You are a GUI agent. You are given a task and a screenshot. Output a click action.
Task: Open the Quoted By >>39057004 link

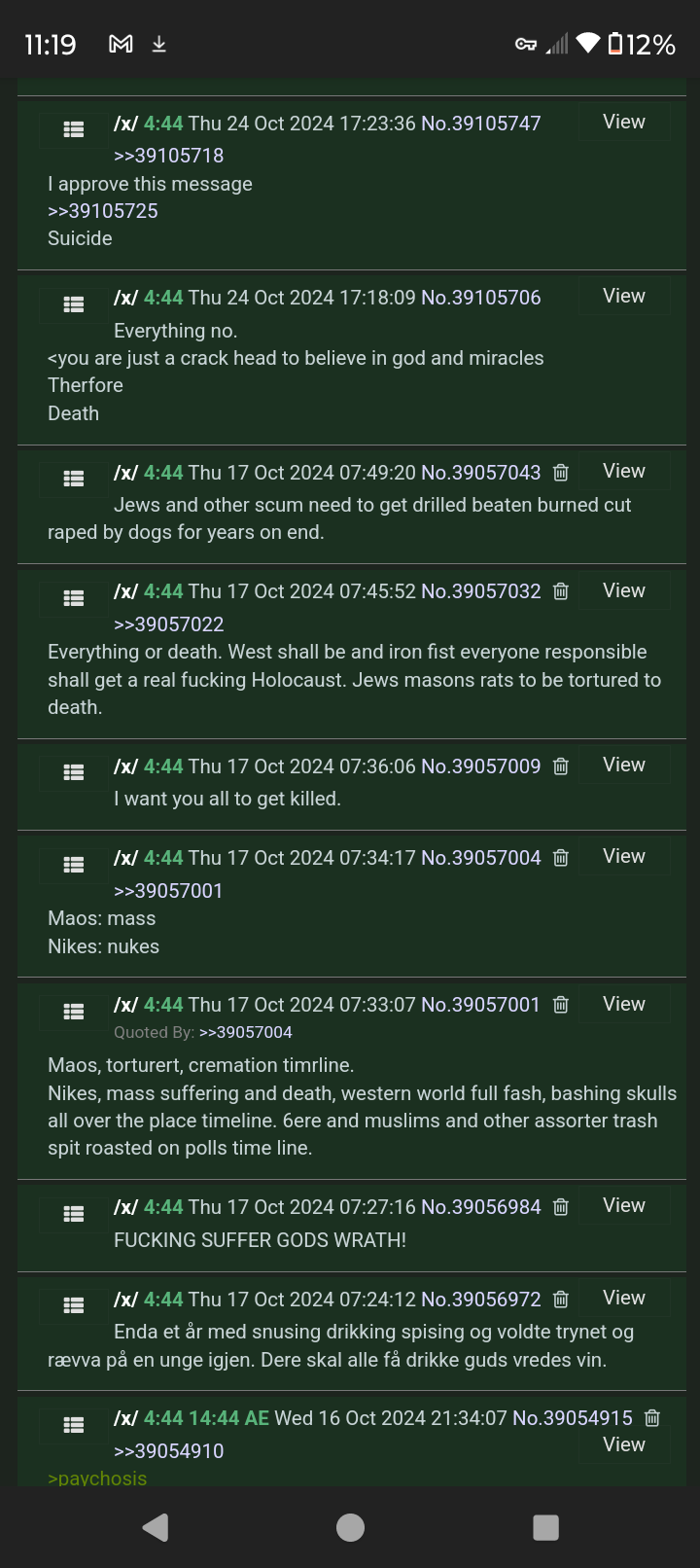pos(245,1032)
